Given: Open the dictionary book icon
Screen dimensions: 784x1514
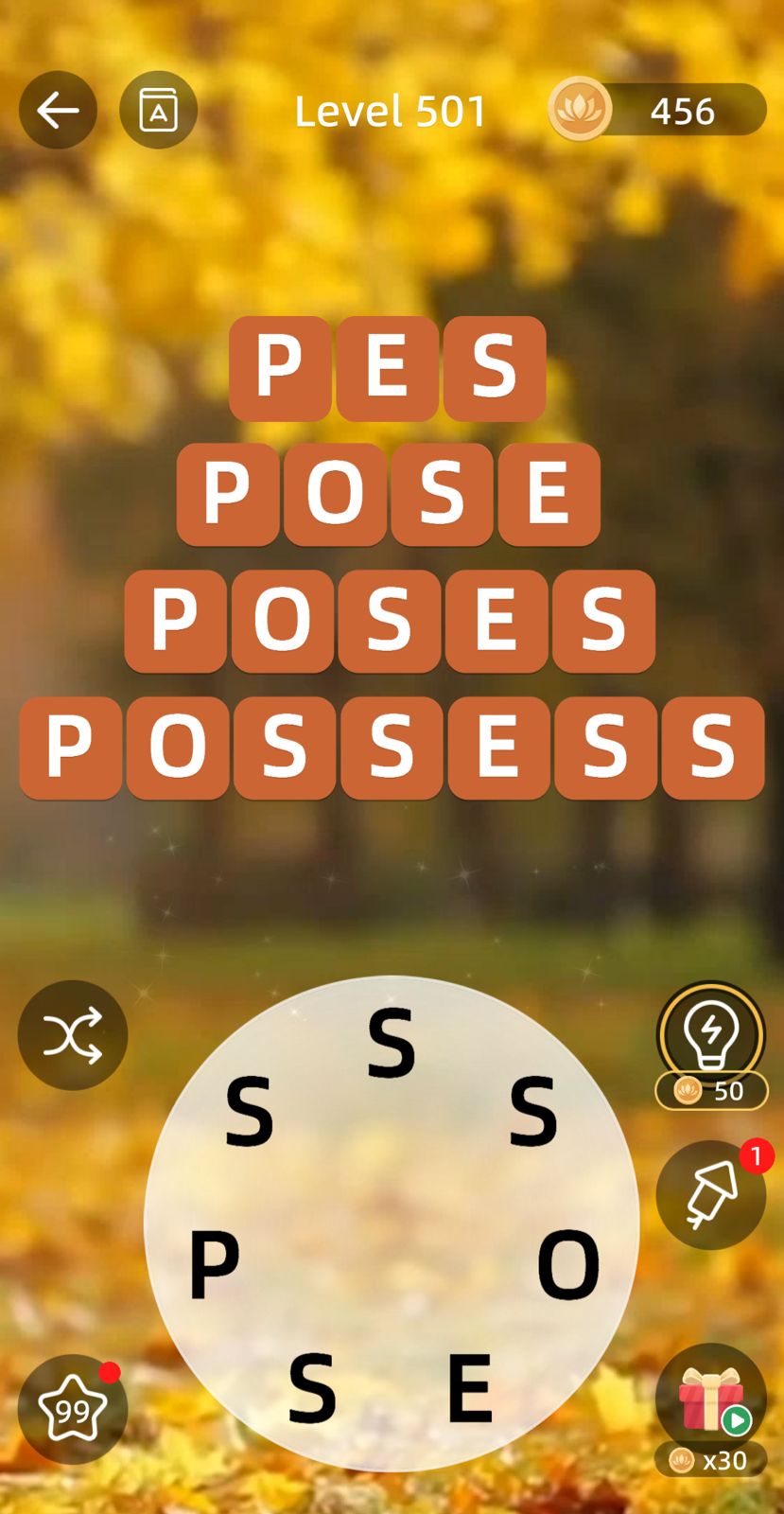Looking at the screenshot, I should click(x=158, y=111).
